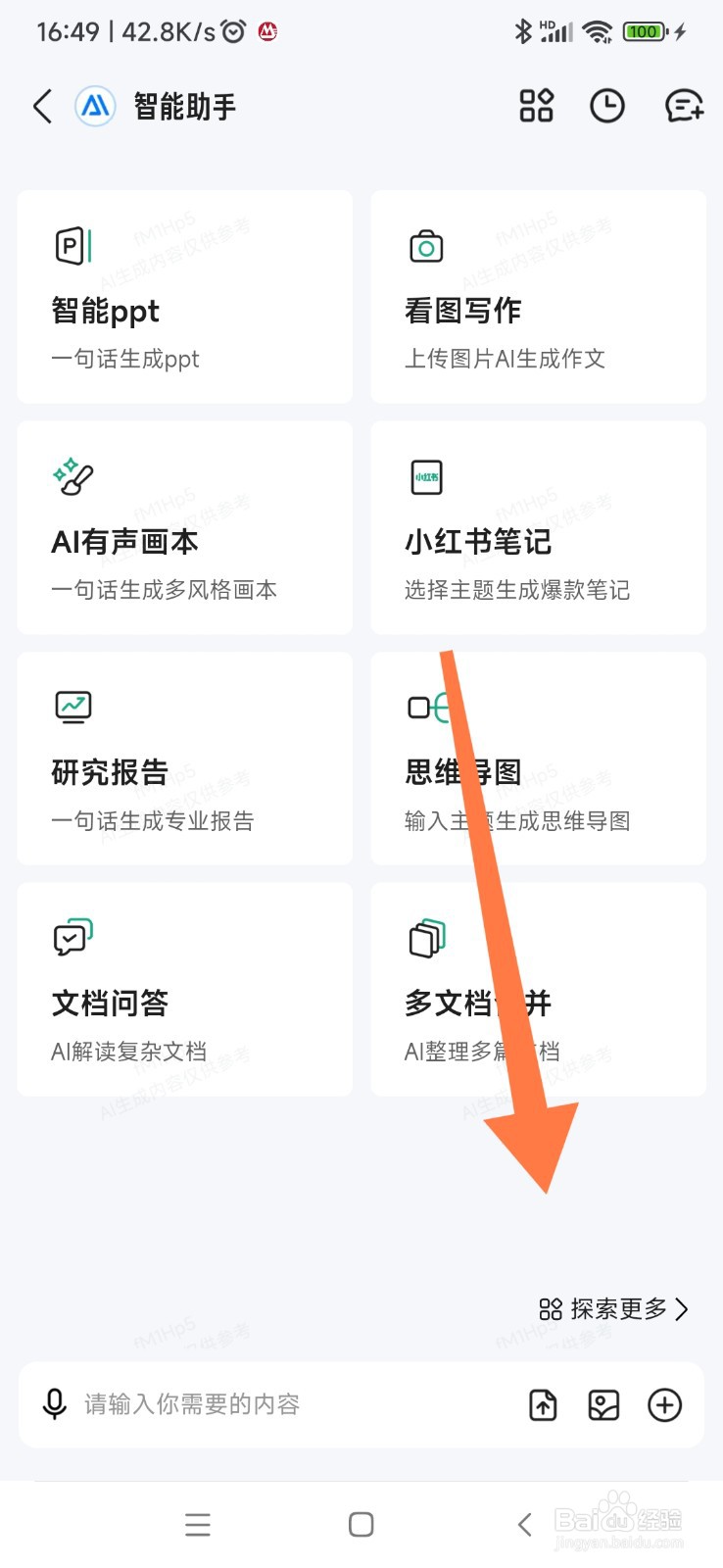Select the 思维导图 mind map icon
The image size is (723, 1568).
click(425, 707)
